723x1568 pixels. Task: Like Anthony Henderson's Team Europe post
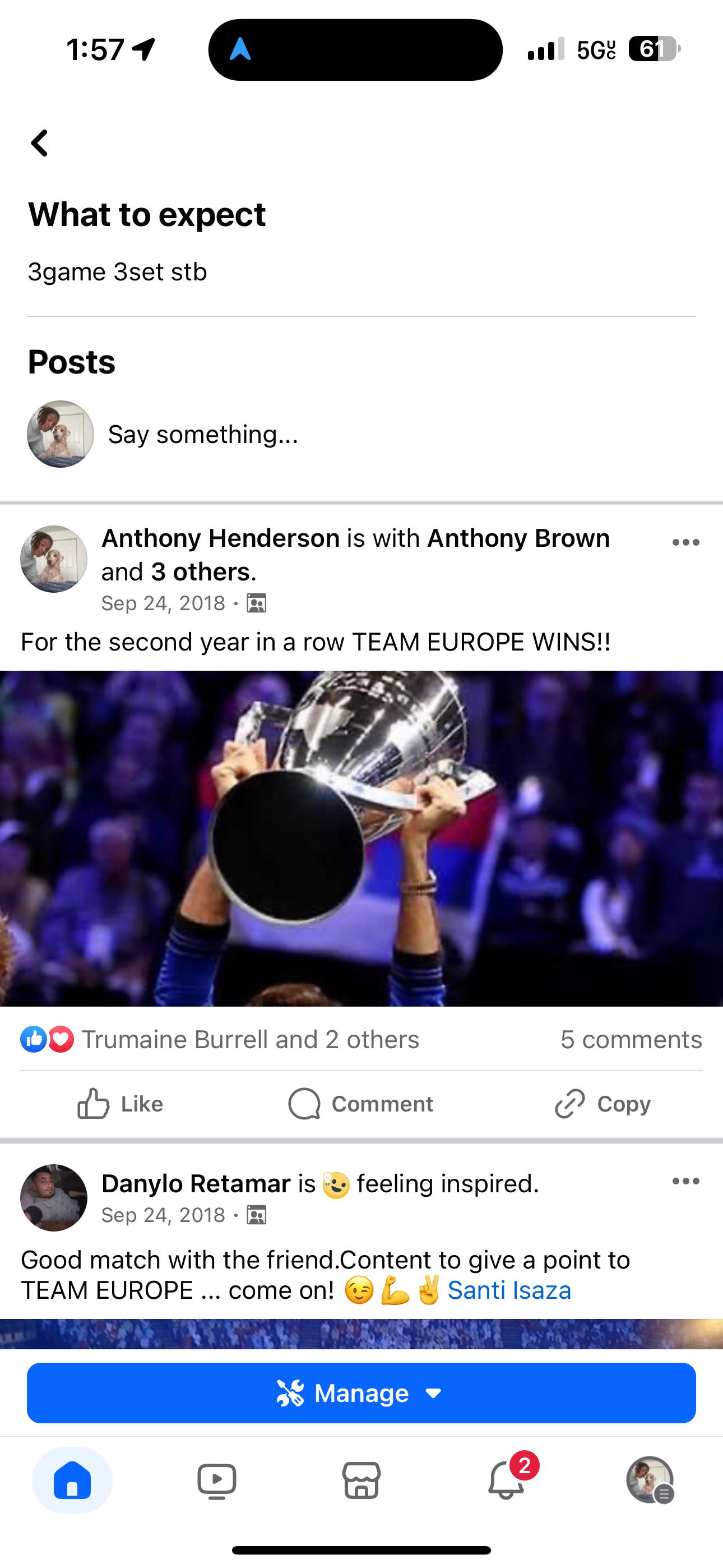click(x=121, y=1104)
